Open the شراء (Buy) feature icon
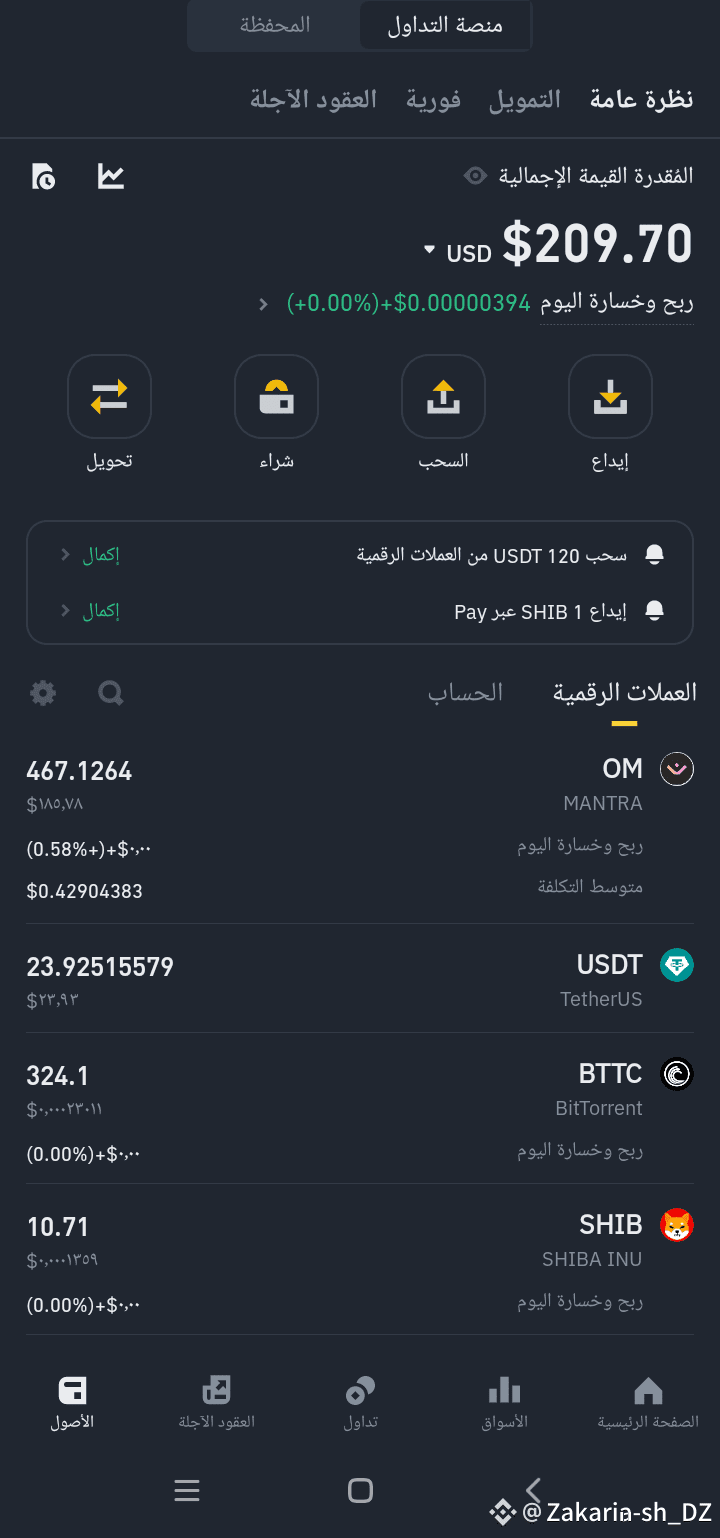 coord(276,397)
